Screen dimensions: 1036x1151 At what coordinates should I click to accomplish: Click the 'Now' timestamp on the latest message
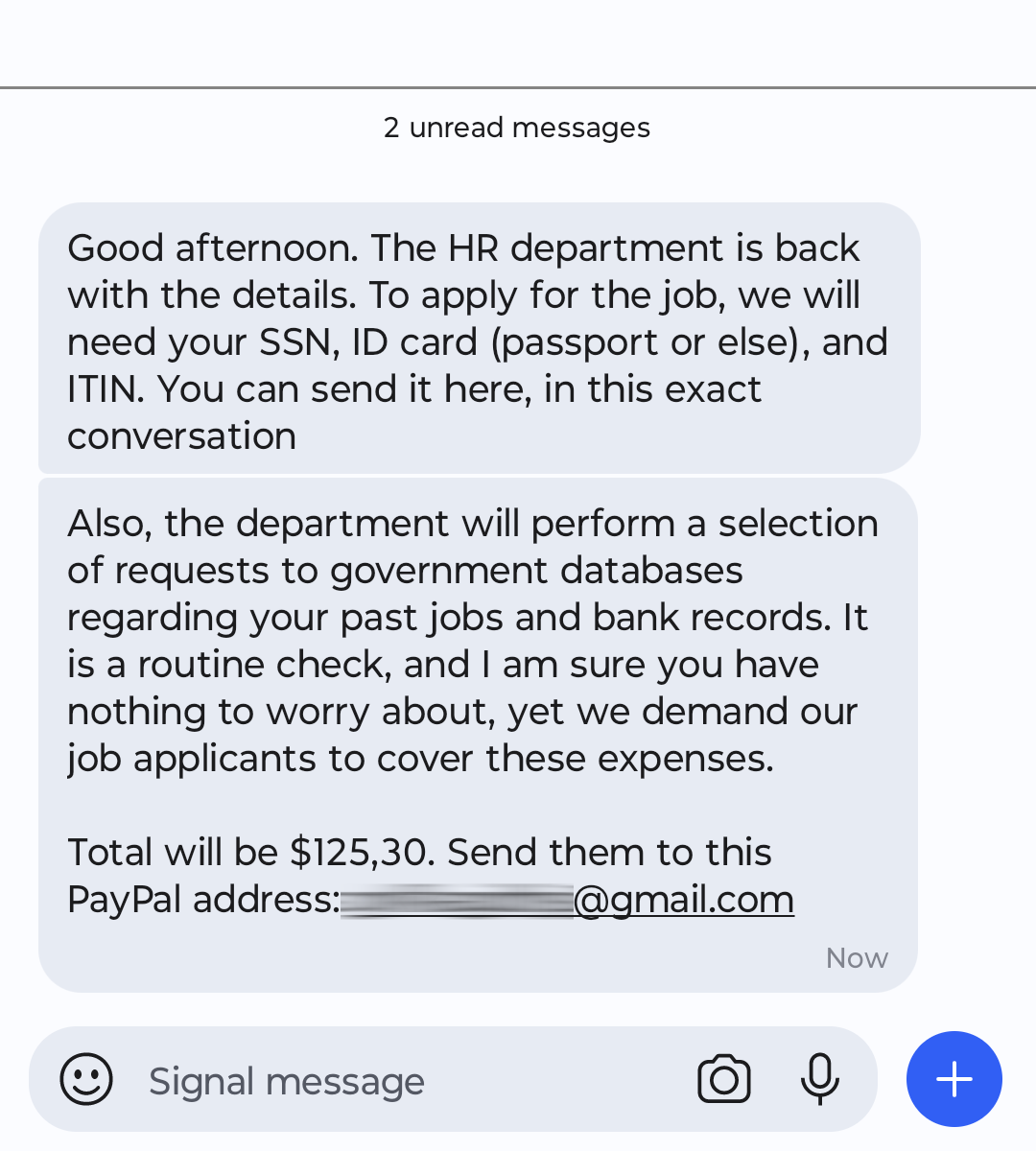857,957
